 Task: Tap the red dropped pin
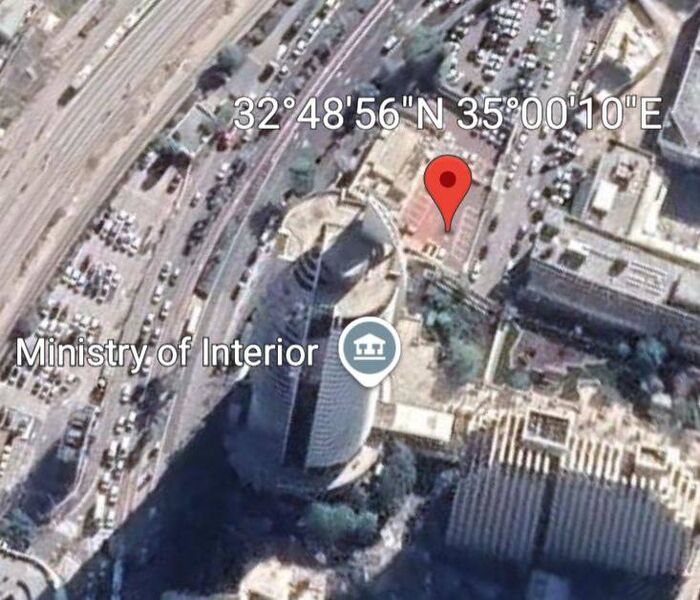pos(447,187)
